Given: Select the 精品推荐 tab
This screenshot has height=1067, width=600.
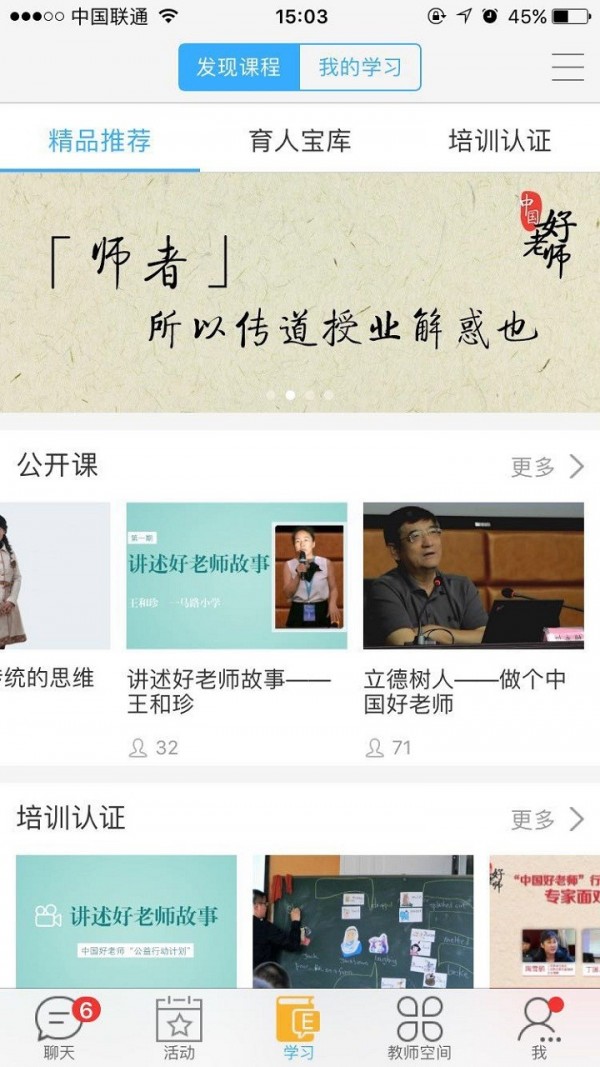Looking at the screenshot, I should [x=100, y=141].
